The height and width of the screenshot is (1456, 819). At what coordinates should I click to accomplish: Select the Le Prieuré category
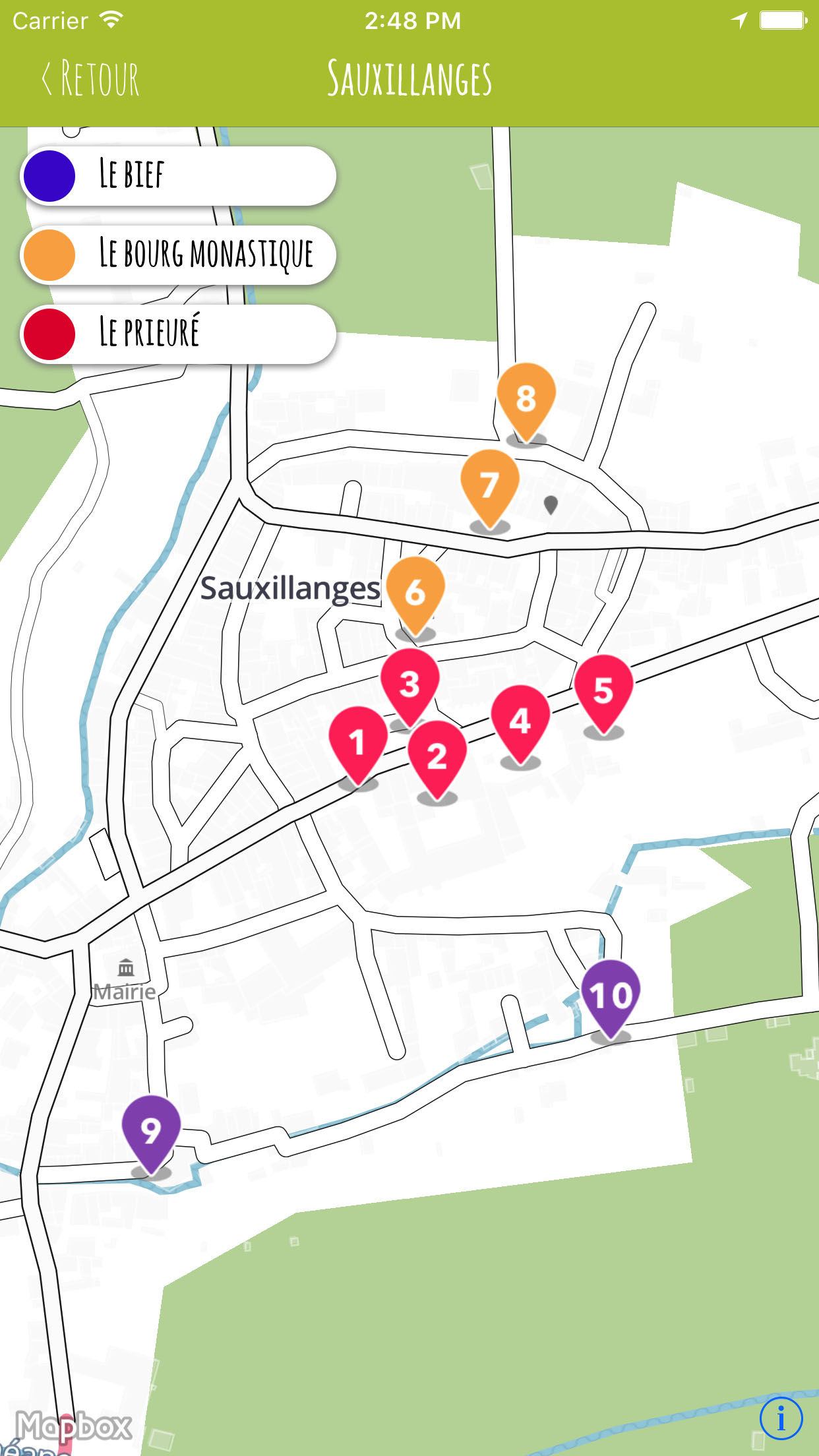click(x=178, y=333)
